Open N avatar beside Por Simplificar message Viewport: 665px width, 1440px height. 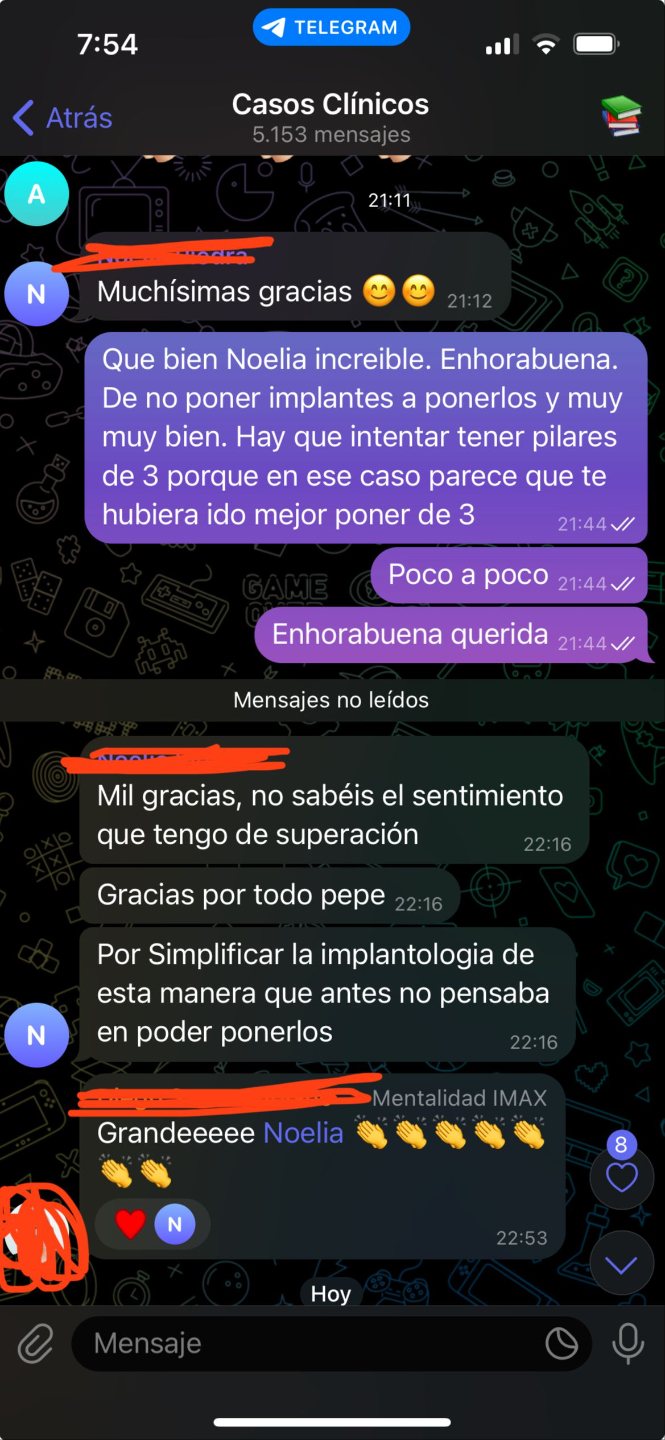36,1035
